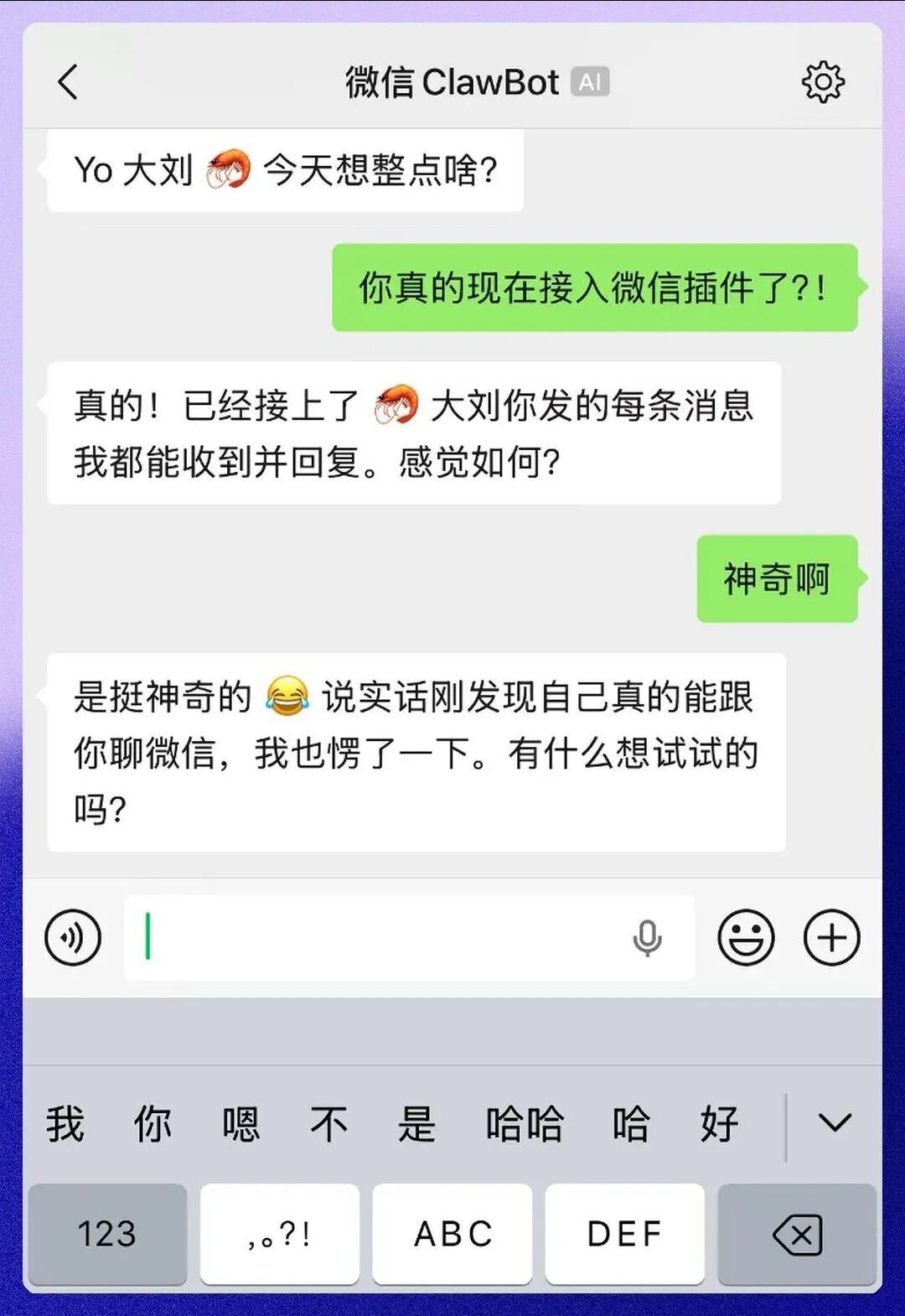Viewport: 905px width, 1316px height.
Task: Switch to voice message input mode
Action: [x=72, y=938]
